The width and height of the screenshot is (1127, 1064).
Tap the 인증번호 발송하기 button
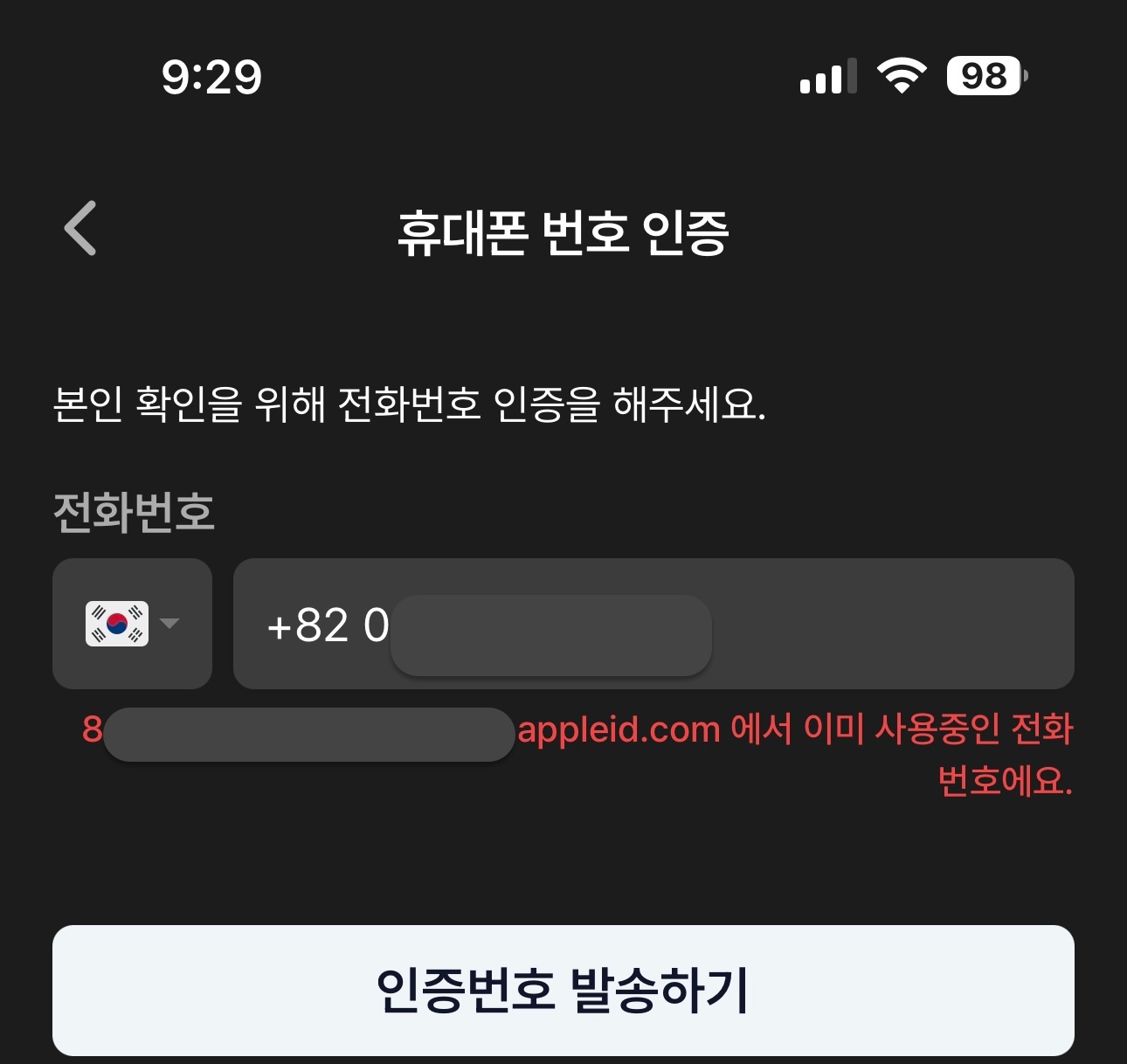563,990
